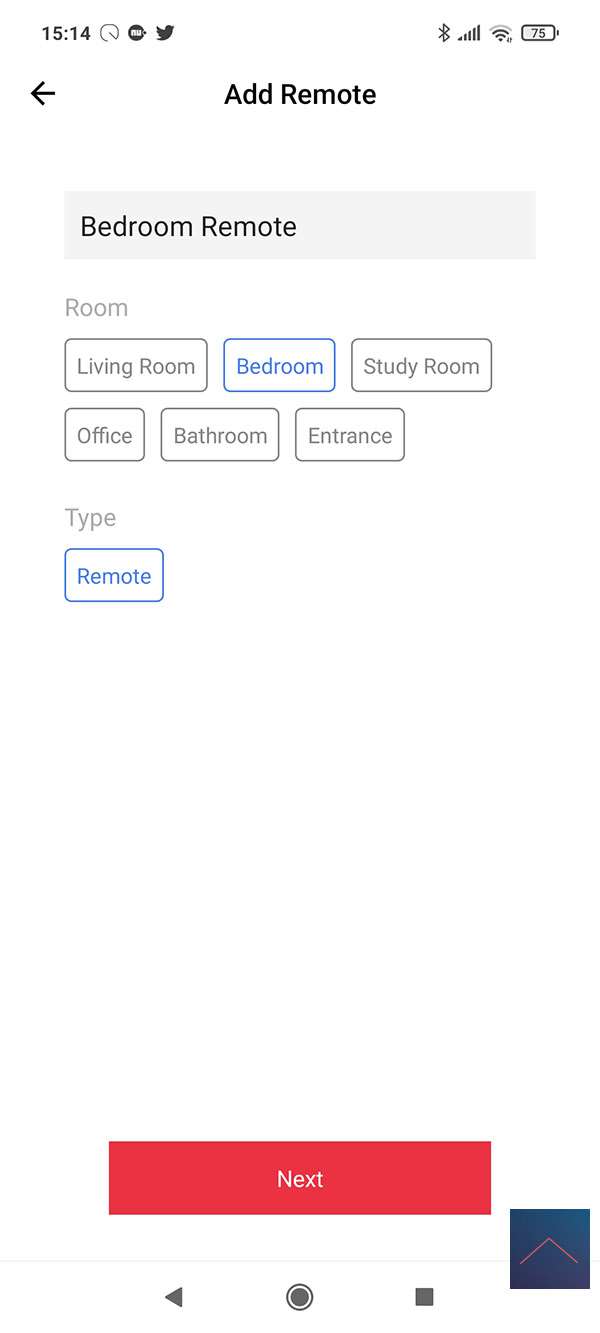Pick the Office room chip
The height and width of the screenshot is (1333, 600).
coord(105,435)
